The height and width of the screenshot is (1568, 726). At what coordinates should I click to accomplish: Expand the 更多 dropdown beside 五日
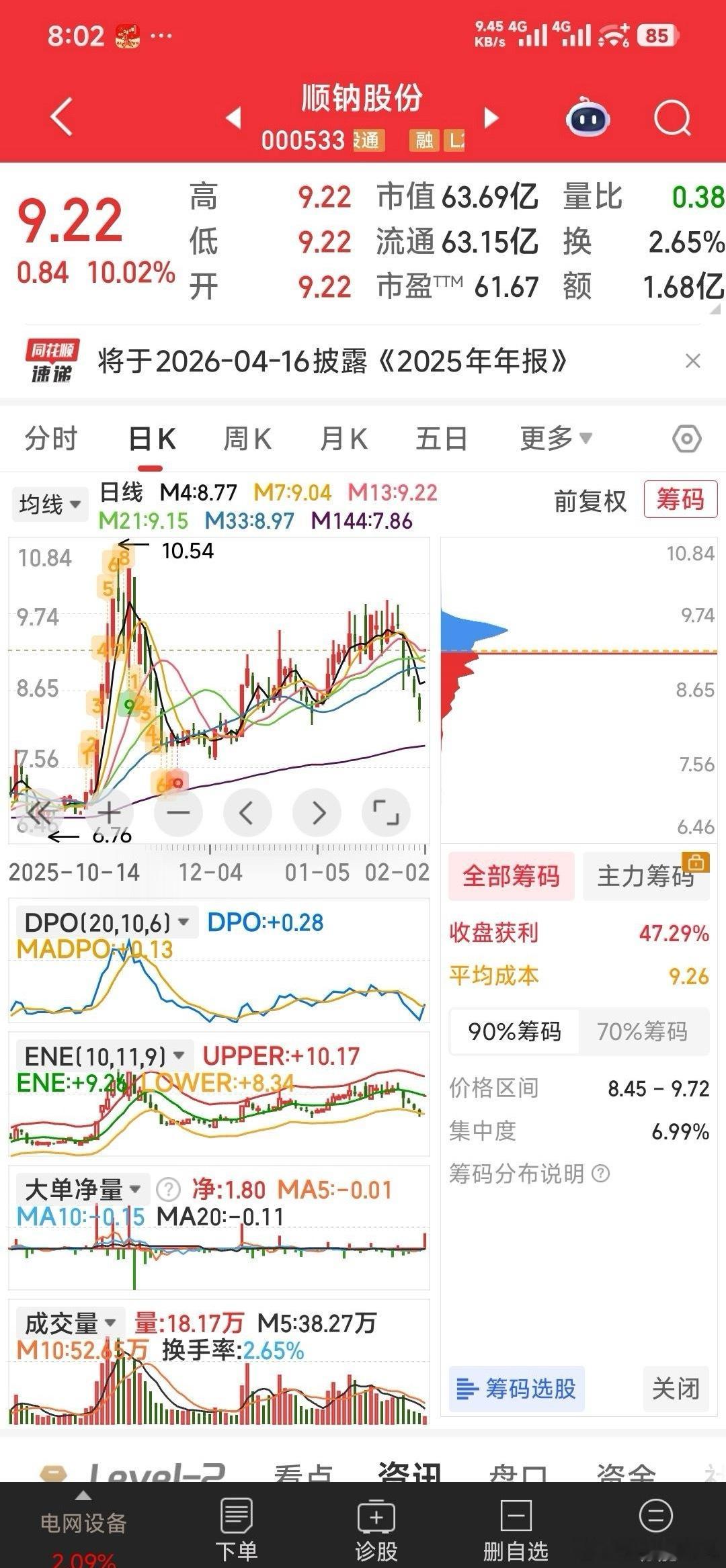[x=553, y=438]
